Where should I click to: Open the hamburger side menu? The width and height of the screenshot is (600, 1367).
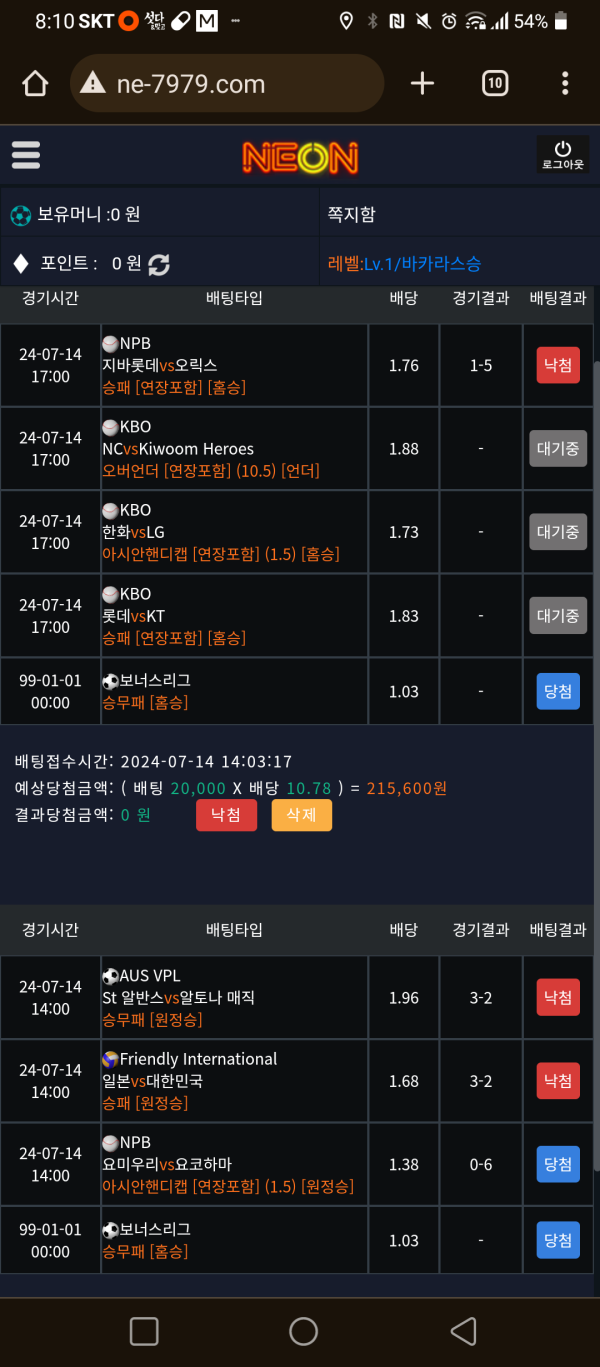tap(26, 156)
